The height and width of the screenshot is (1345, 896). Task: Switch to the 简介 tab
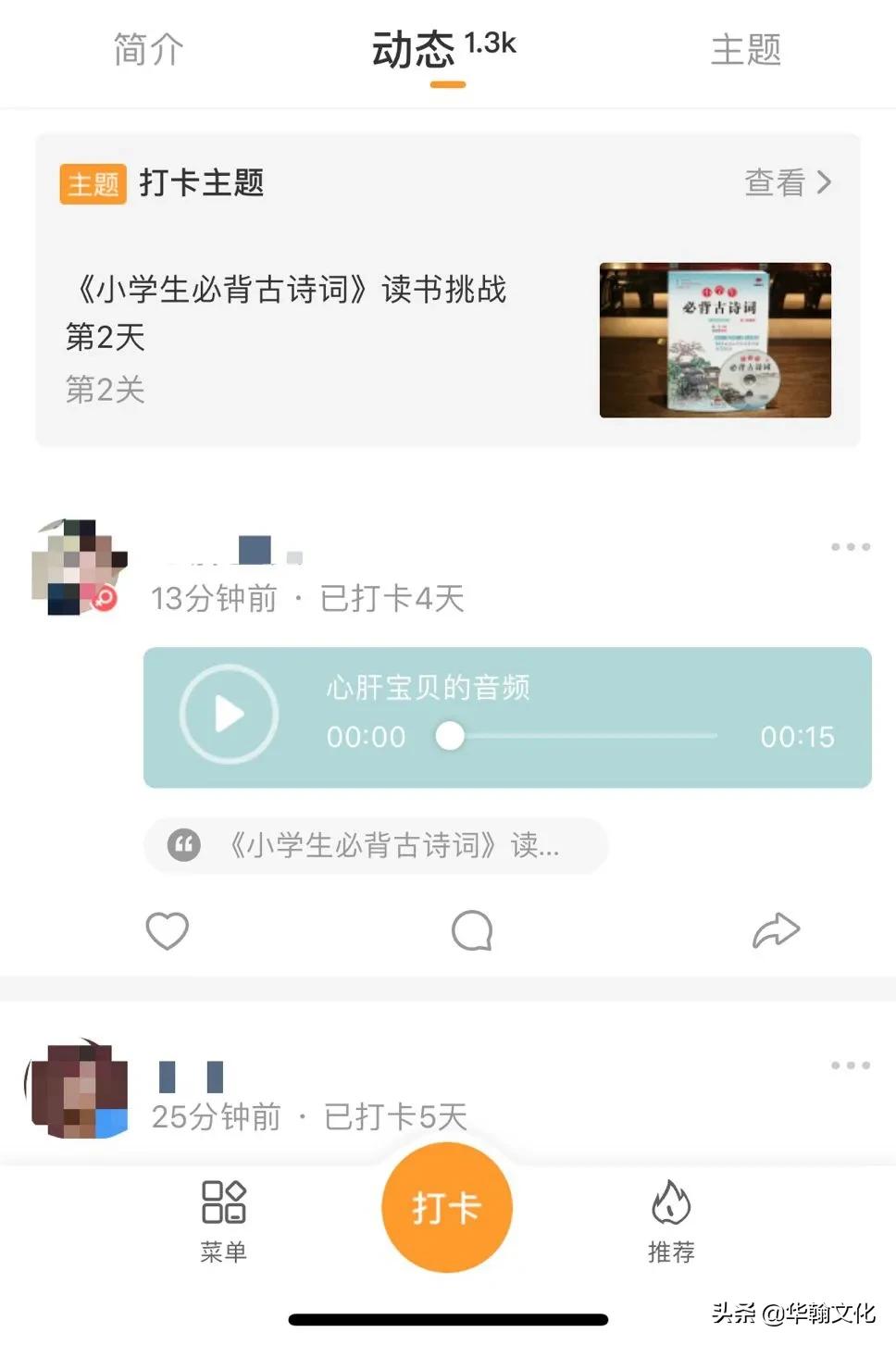[x=146, y=51]
